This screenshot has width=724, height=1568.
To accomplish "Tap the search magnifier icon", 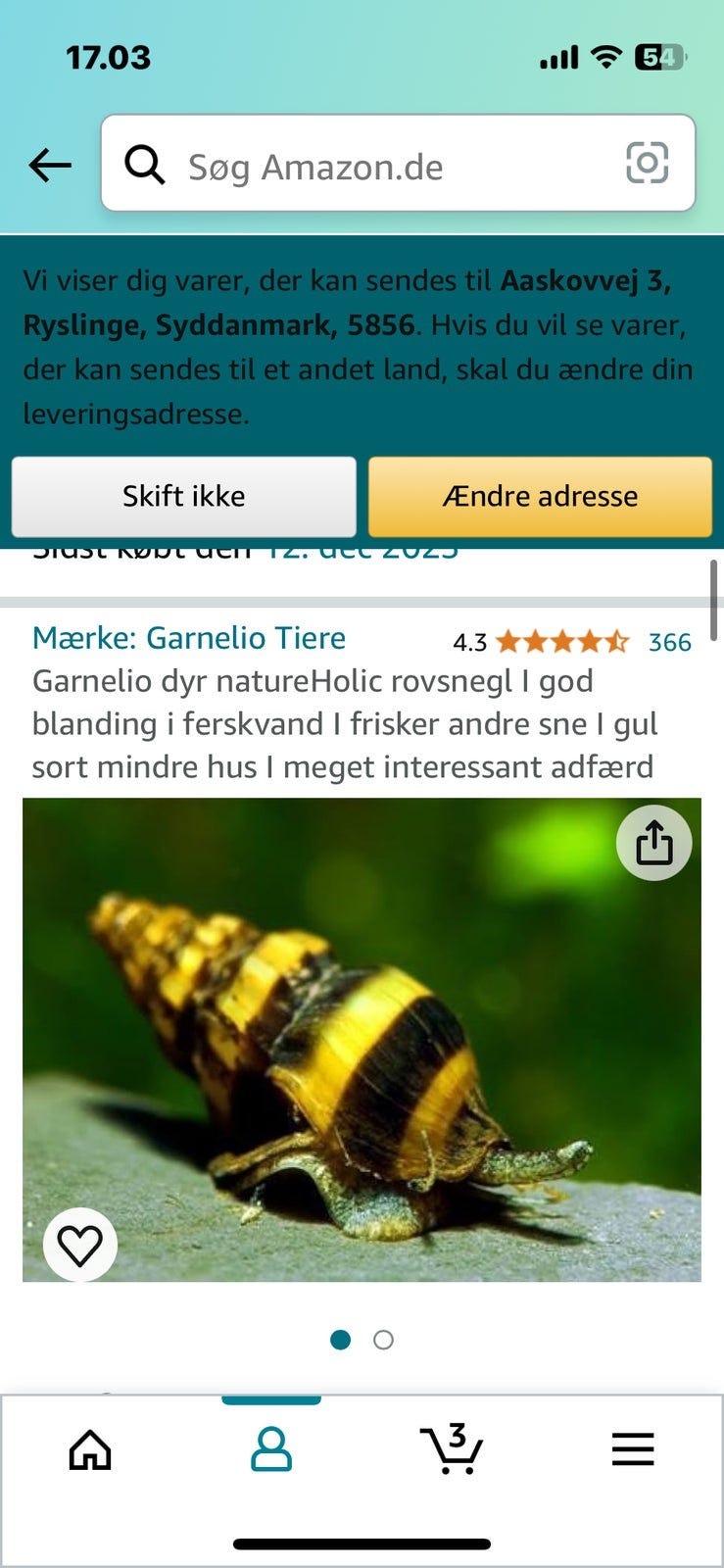I will [144, 165].
